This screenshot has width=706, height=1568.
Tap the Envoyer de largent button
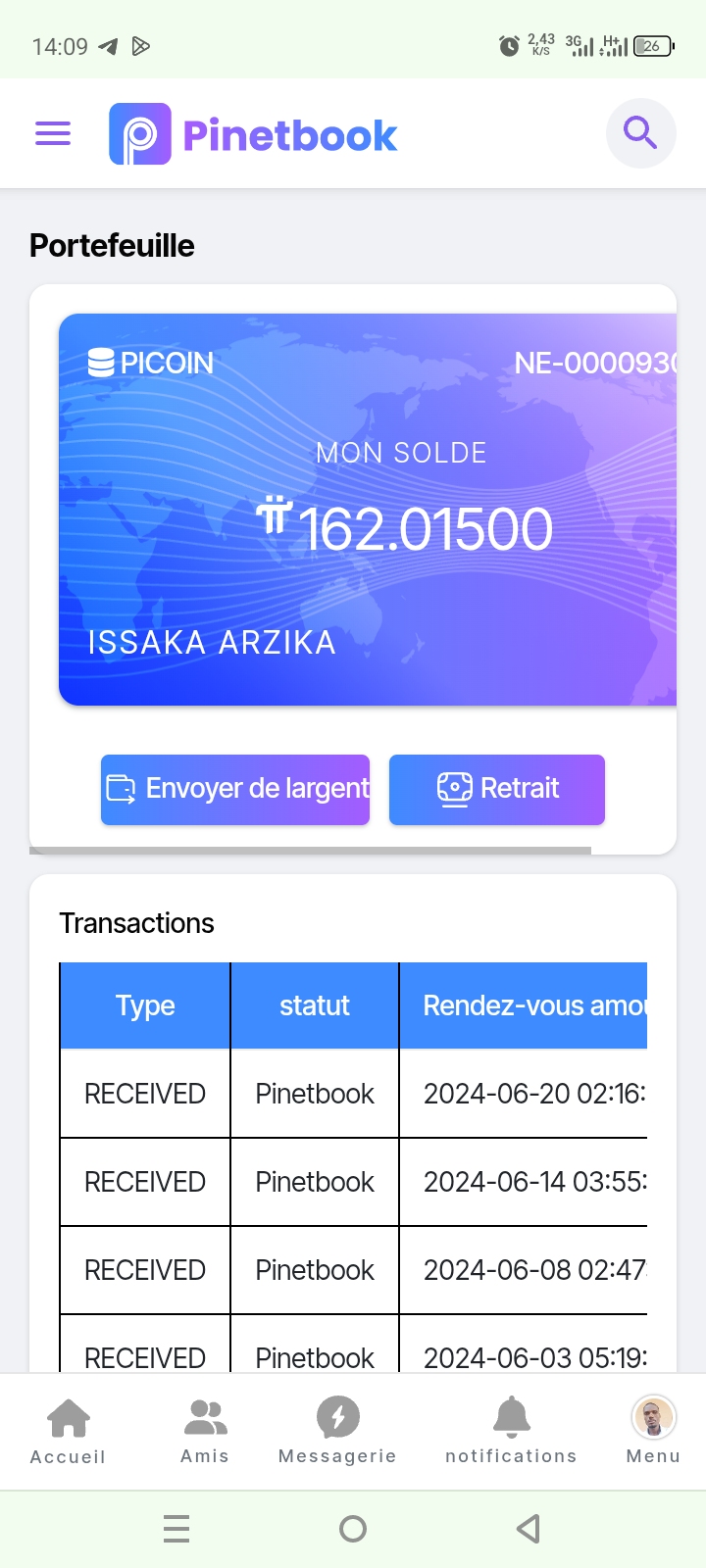click(235, 789)
